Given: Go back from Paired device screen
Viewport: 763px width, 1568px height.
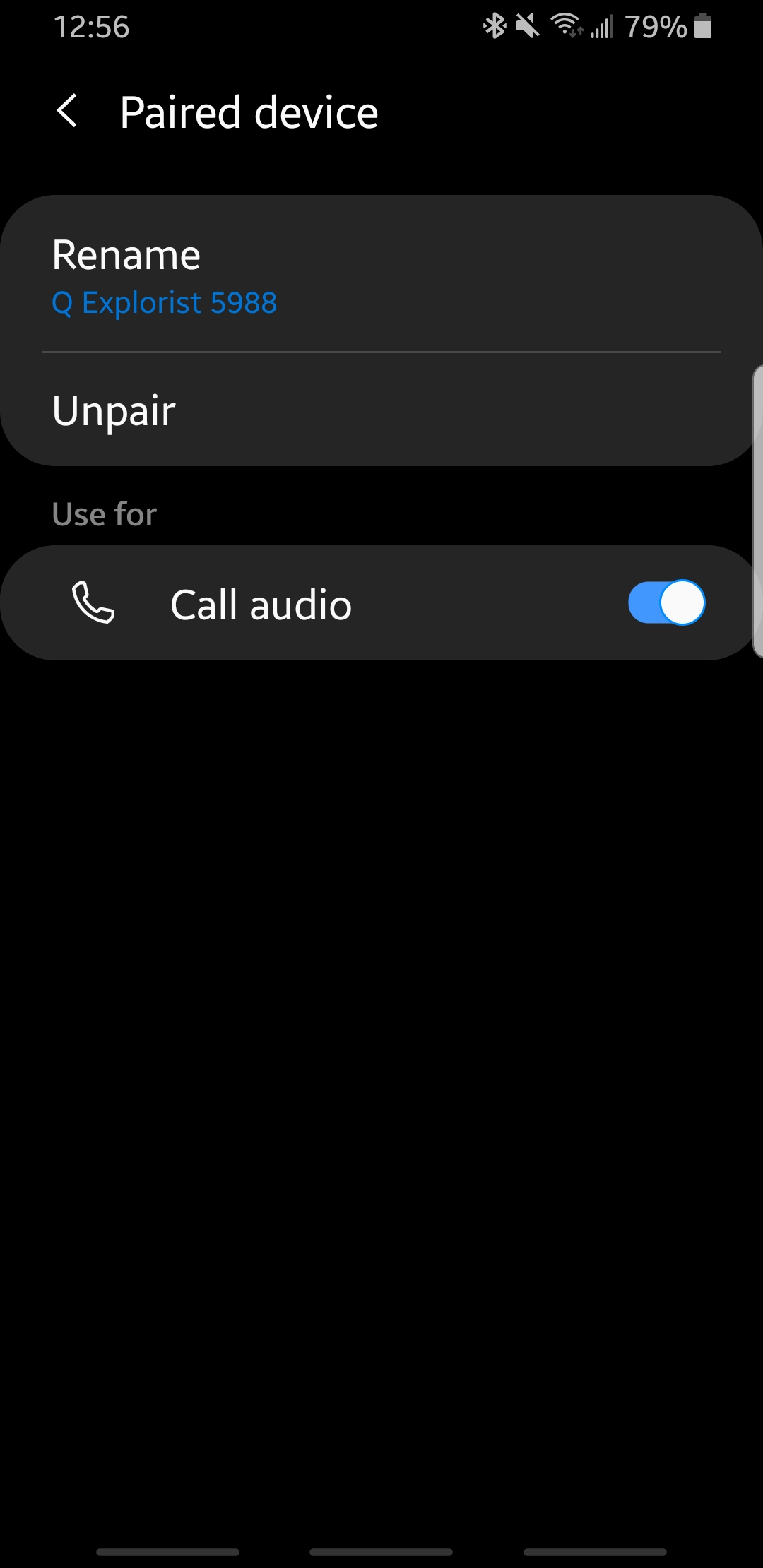Looking at the screenshot, I should pos(67,112).
